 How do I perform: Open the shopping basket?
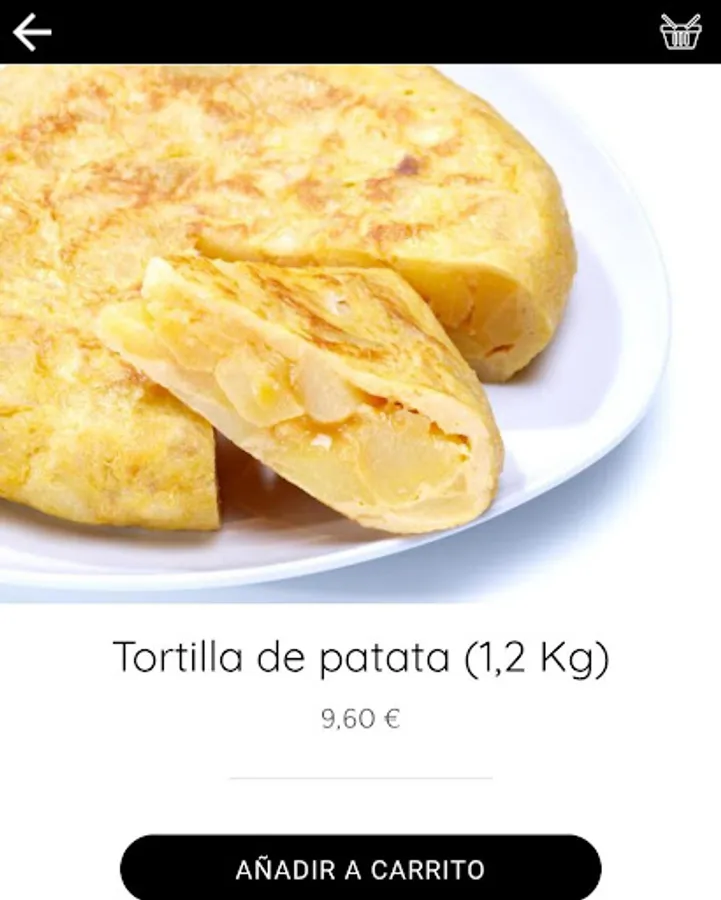click(680, 32)
